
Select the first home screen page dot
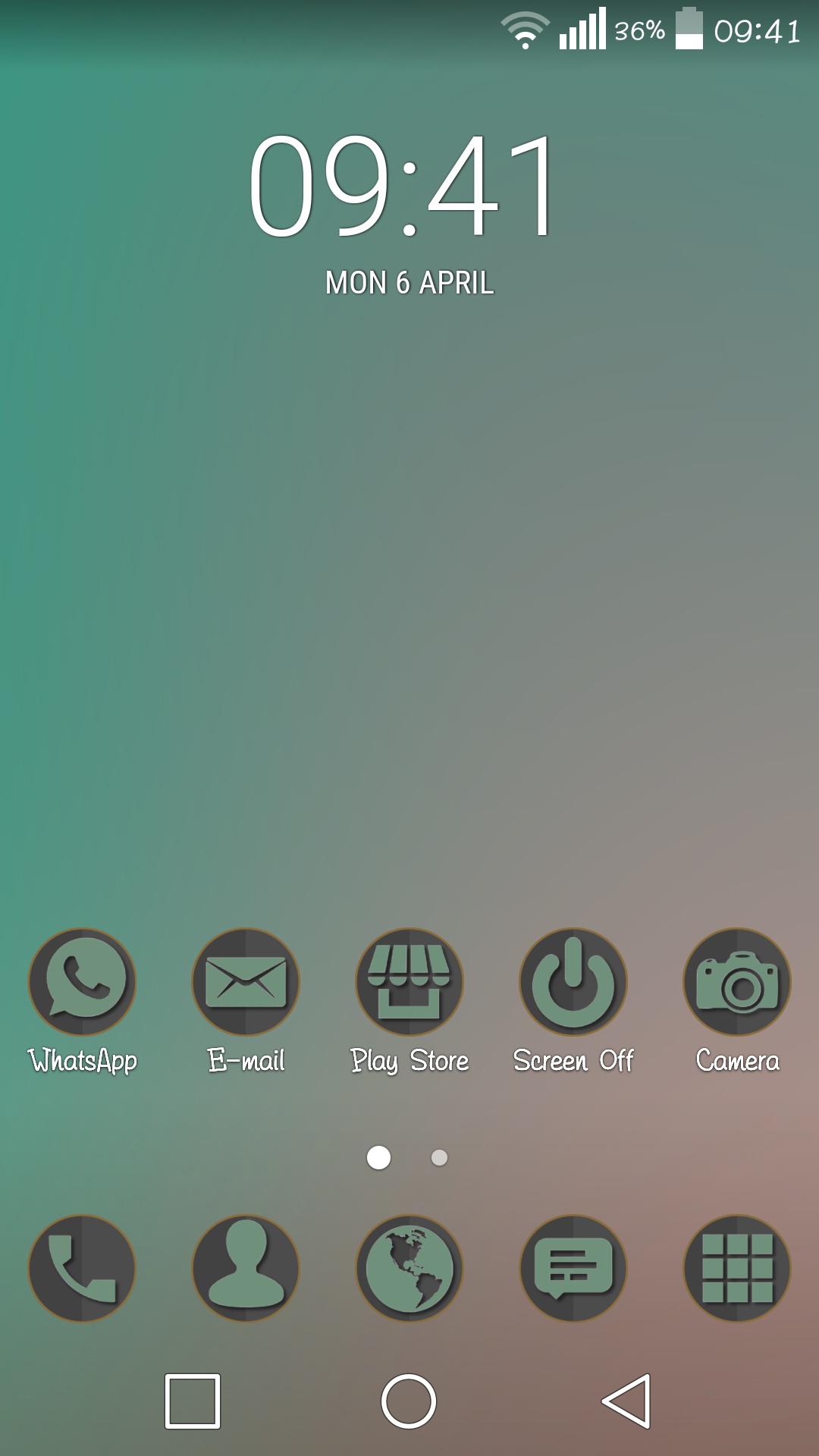379,1158
